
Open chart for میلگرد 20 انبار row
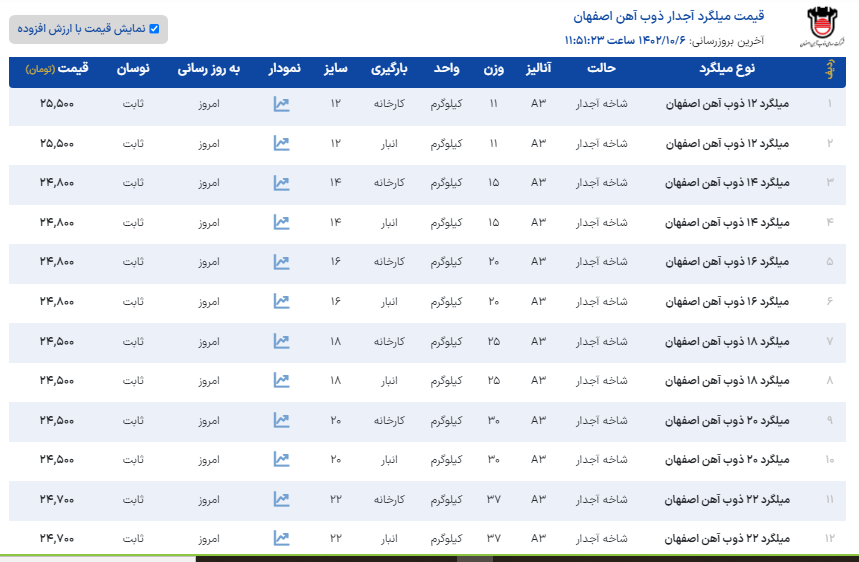tap(281, 459)
